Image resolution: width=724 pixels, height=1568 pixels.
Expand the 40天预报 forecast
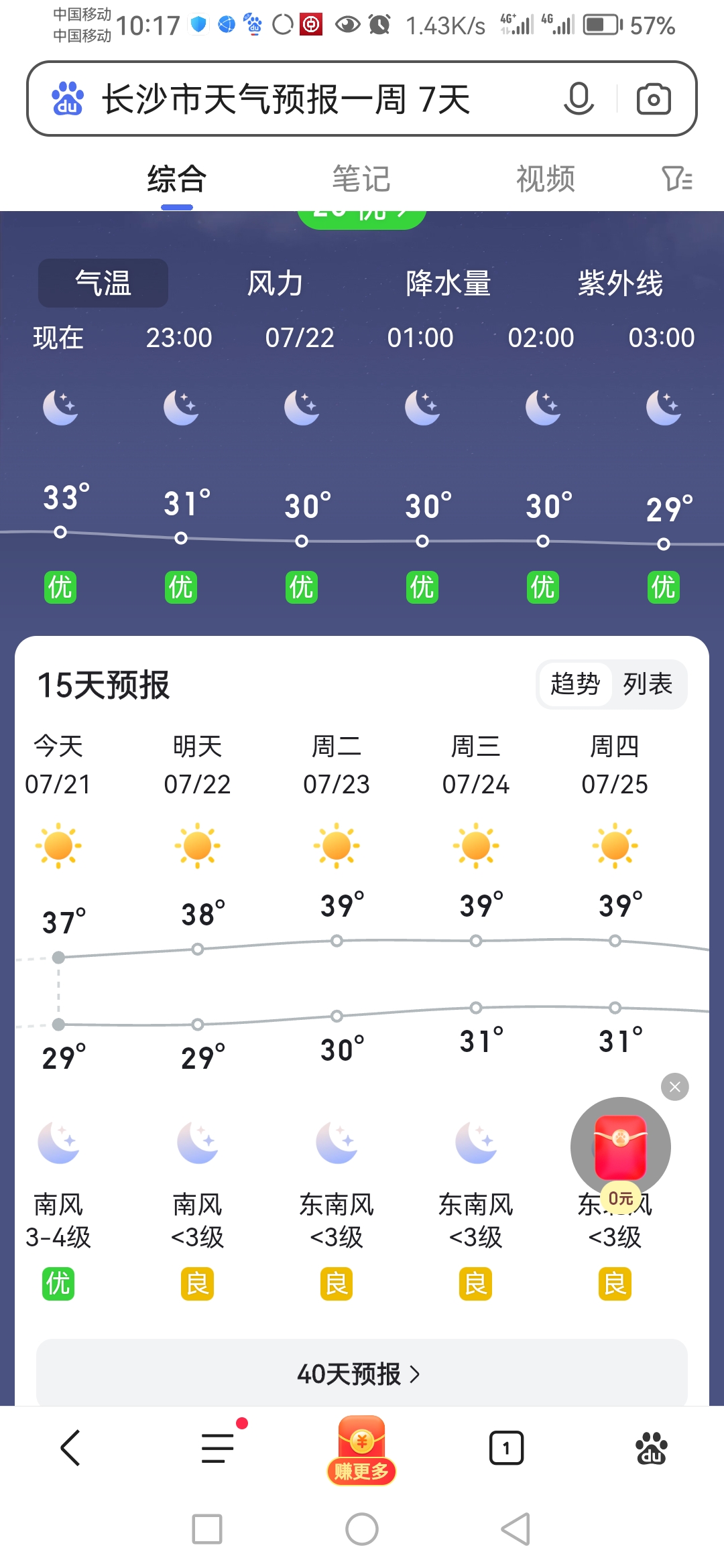tap(361, 1374)
